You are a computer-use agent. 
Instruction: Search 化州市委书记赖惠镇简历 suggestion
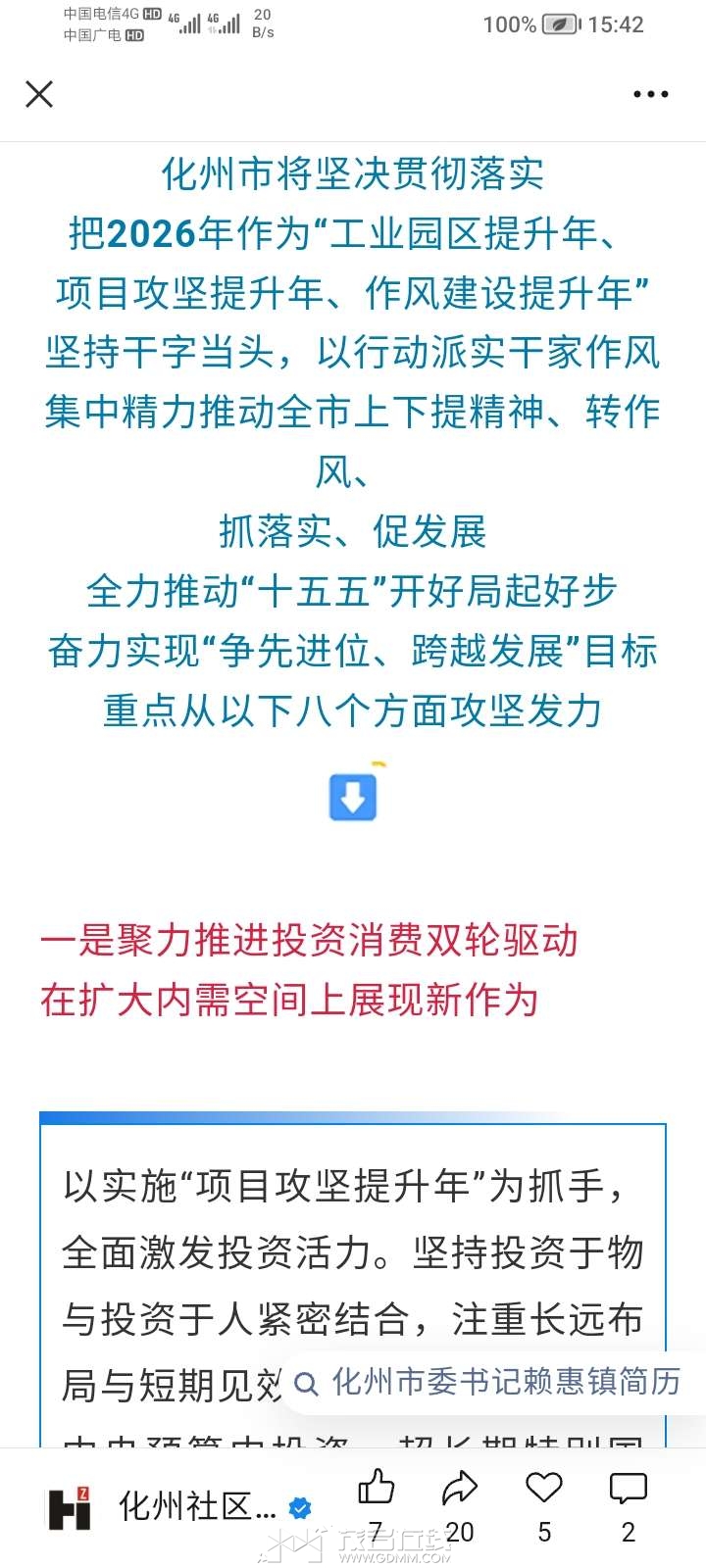490,1382
